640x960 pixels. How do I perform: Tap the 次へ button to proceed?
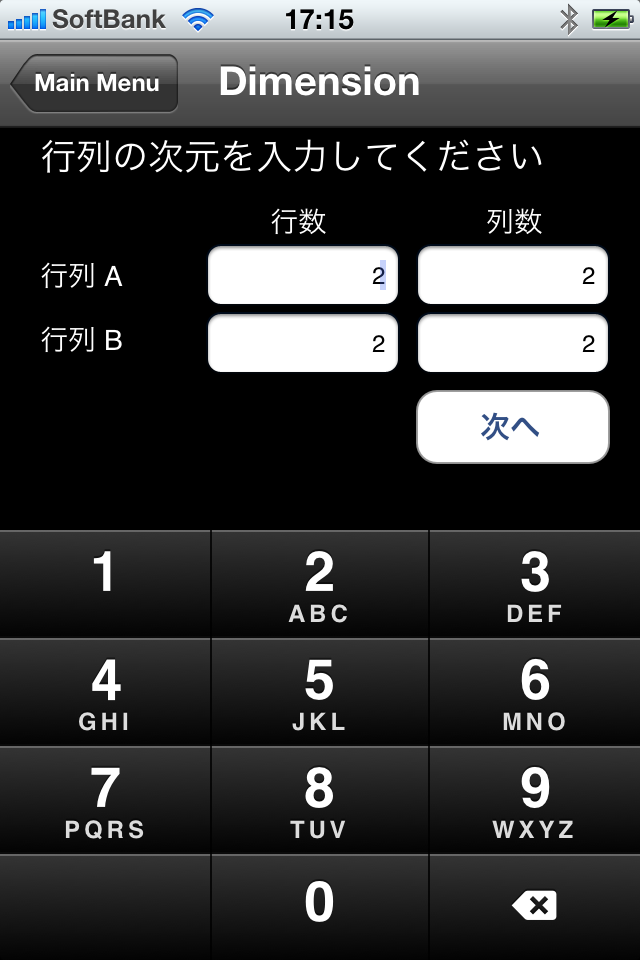(512, 427)
